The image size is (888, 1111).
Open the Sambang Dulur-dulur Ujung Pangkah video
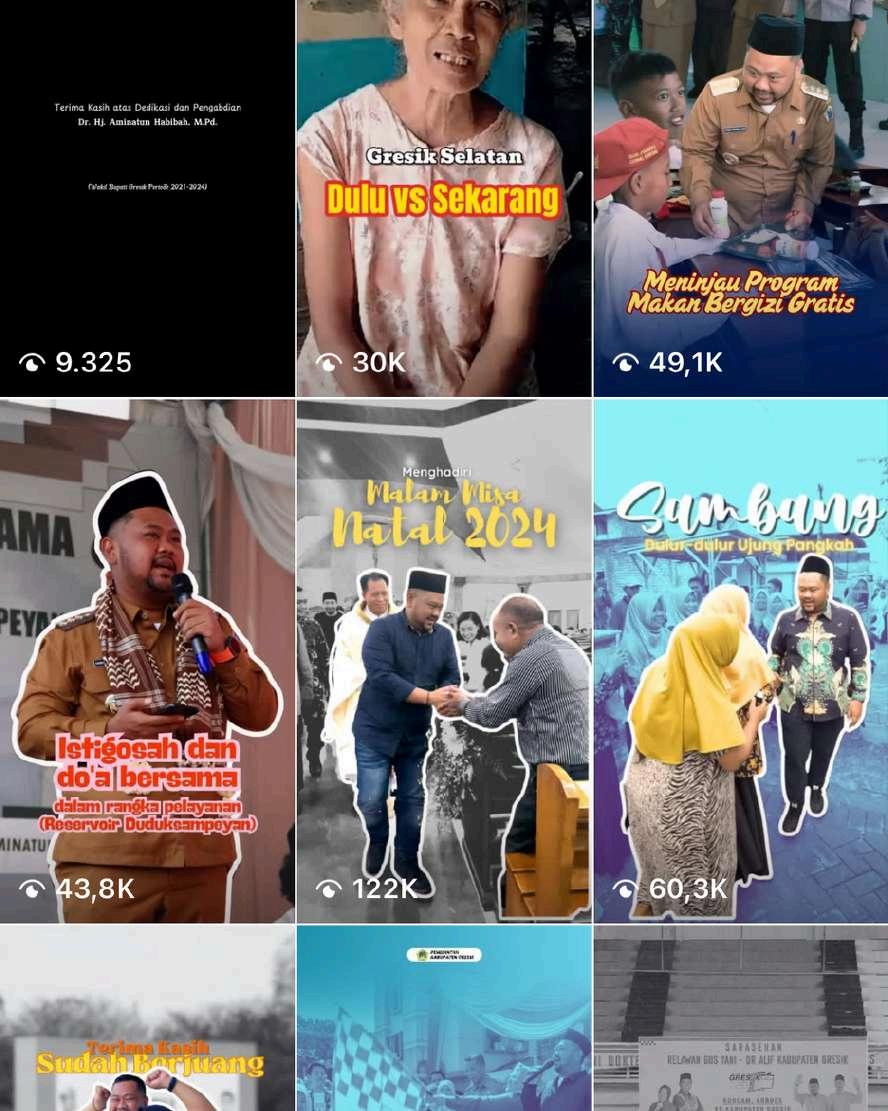(740, 660)
